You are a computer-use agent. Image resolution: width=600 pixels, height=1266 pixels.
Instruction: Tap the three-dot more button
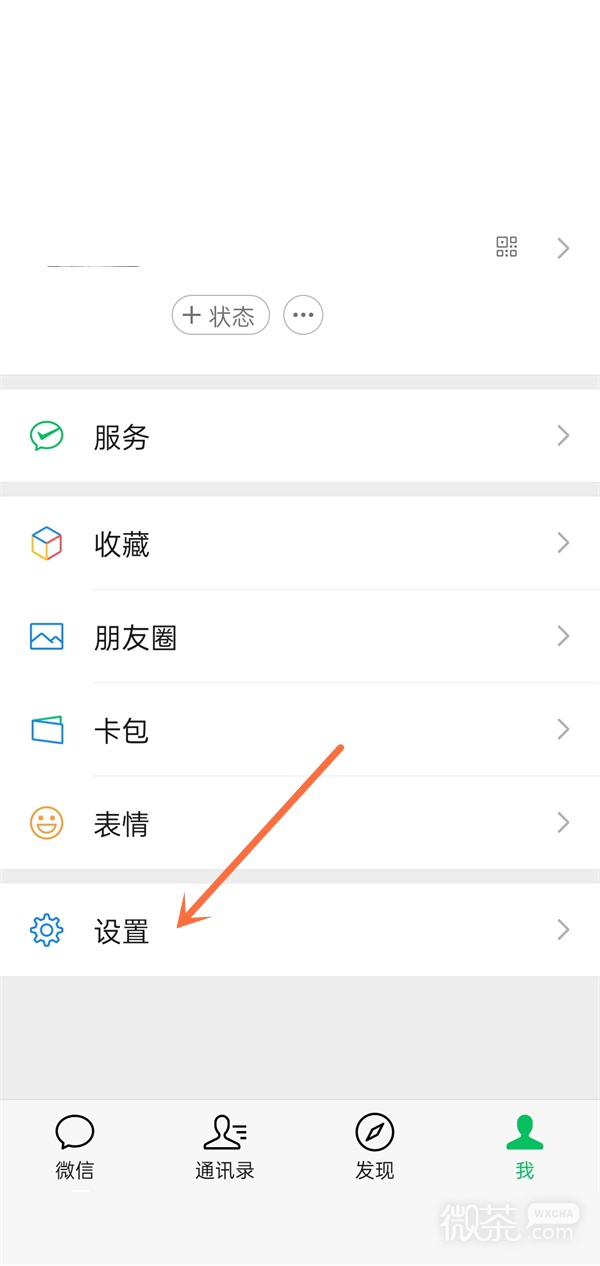[304, 316]
